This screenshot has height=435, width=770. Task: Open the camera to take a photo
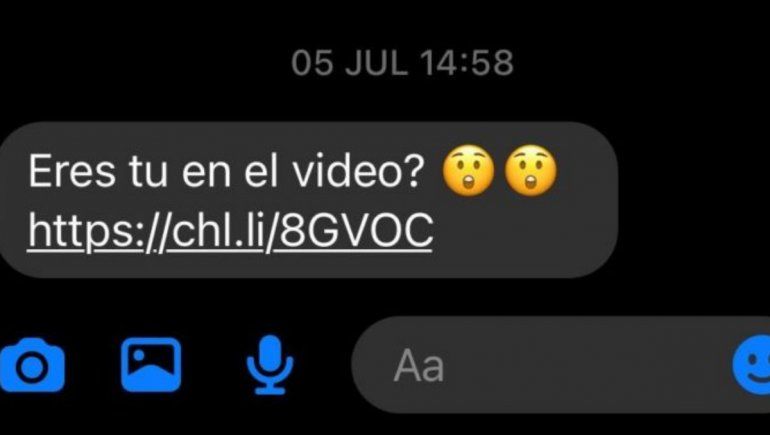(32, 366)
